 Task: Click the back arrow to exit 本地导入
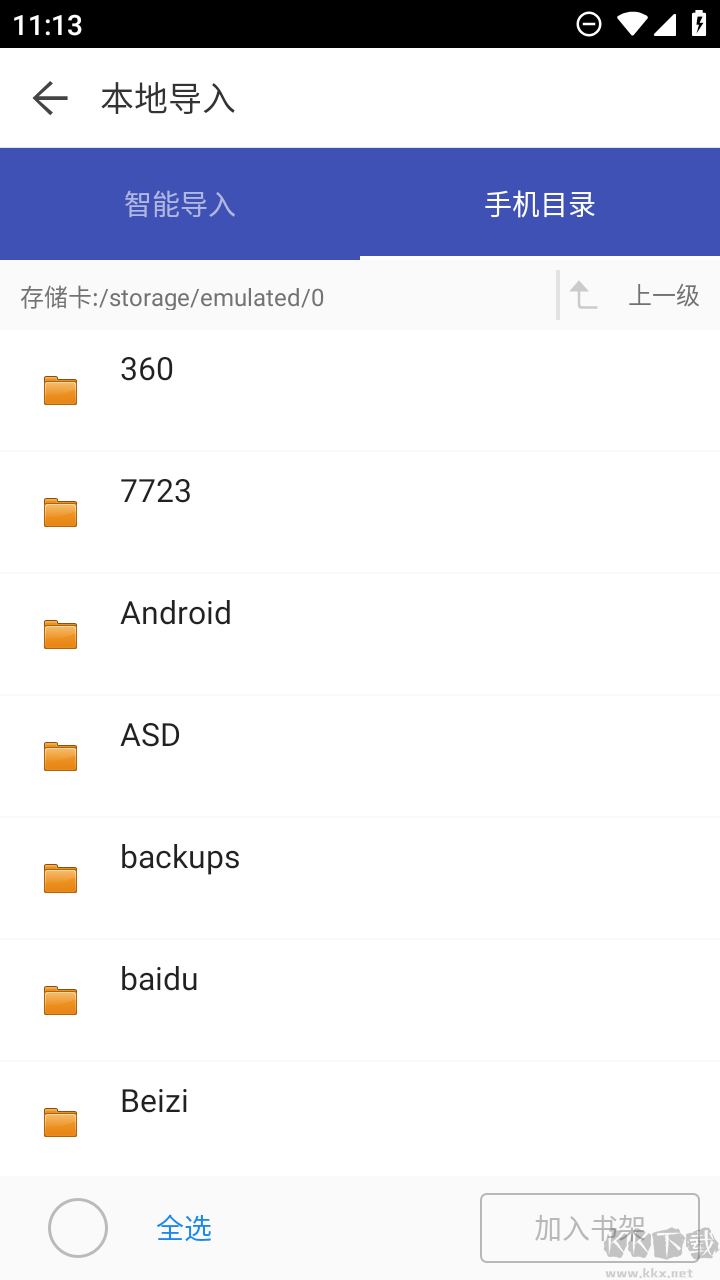click(x=50, y=98)
